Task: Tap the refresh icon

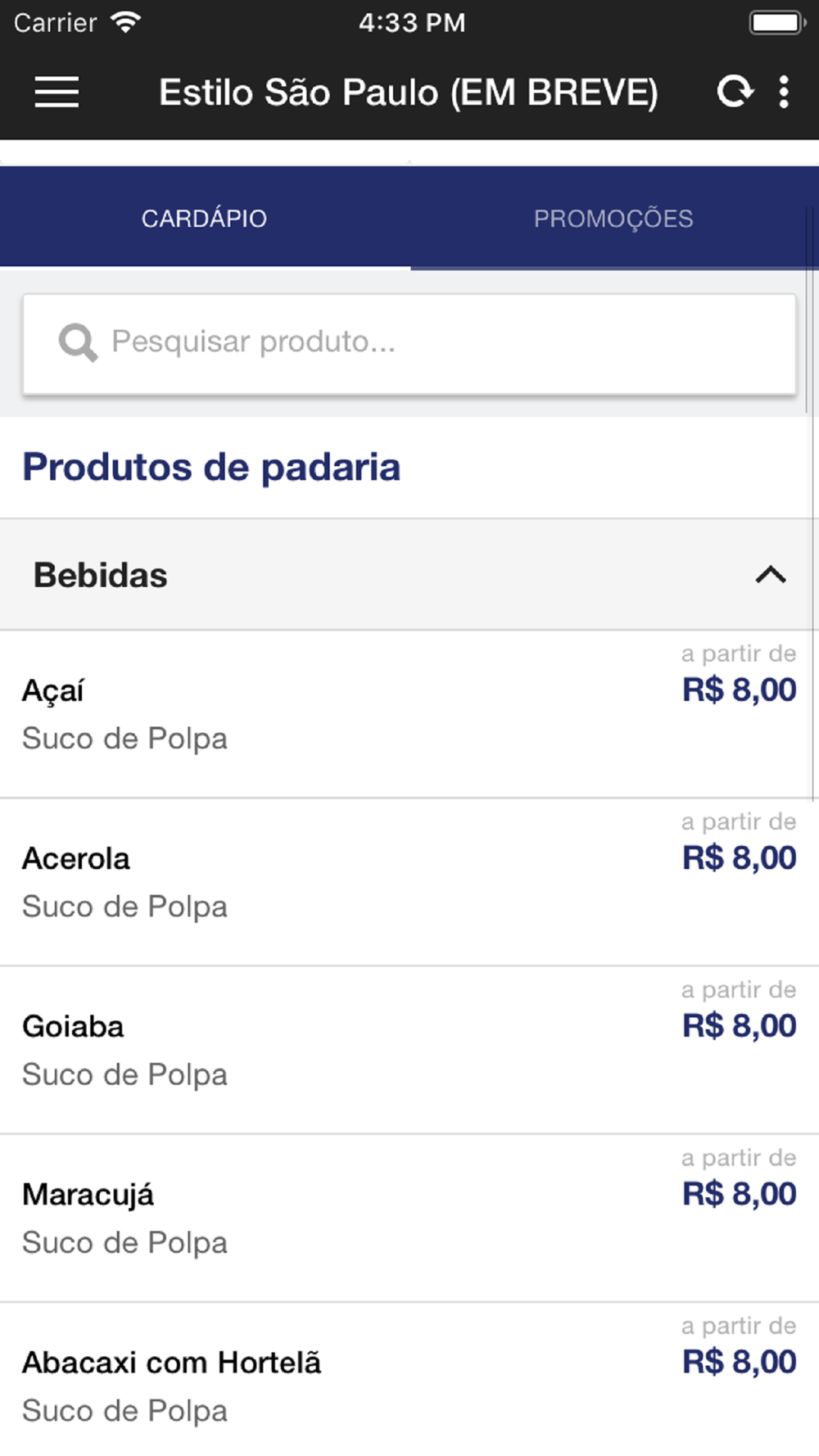Action: [735, 92]
